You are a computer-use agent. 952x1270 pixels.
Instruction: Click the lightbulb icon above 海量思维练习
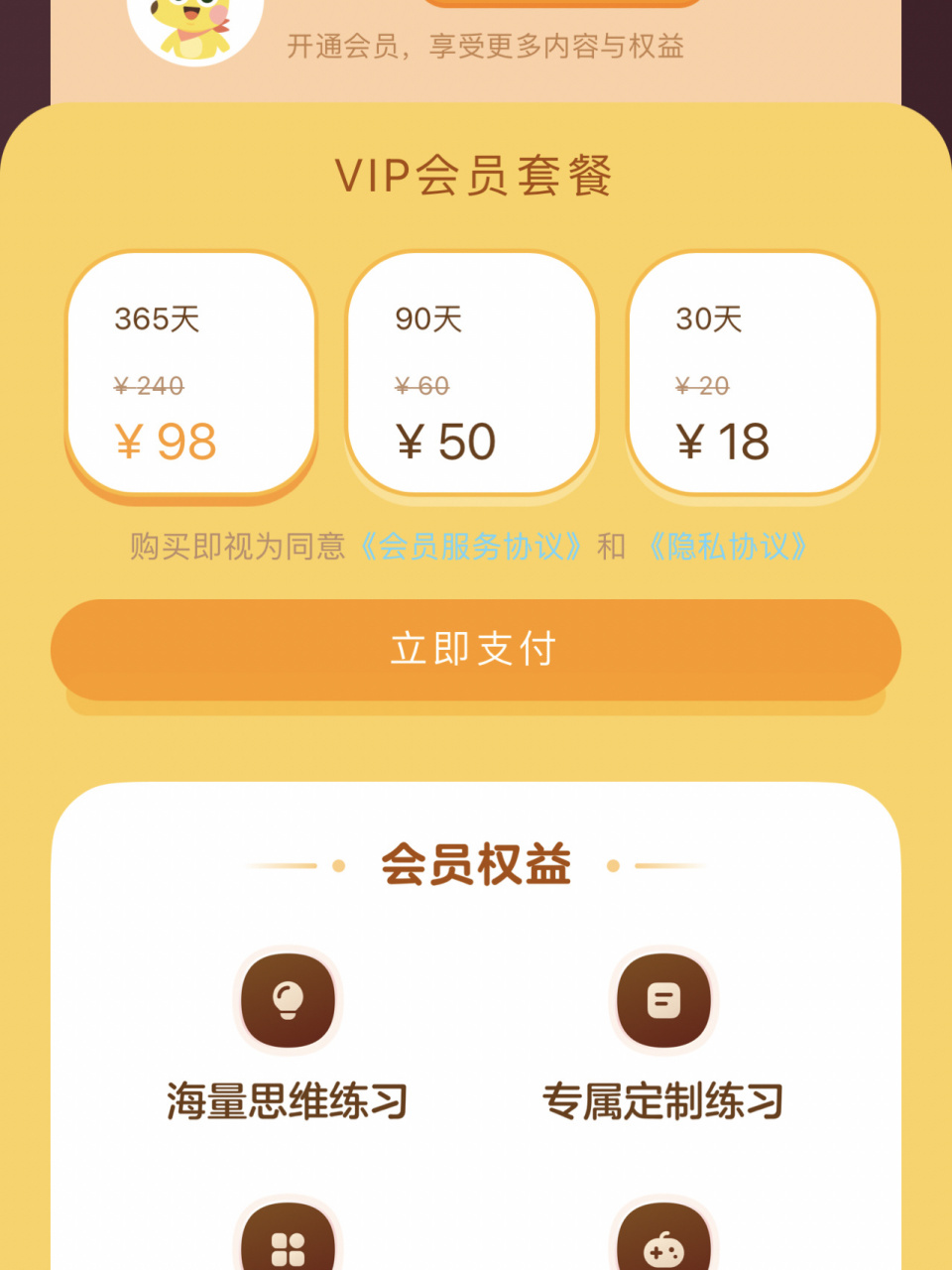(x=289, y=1000)
